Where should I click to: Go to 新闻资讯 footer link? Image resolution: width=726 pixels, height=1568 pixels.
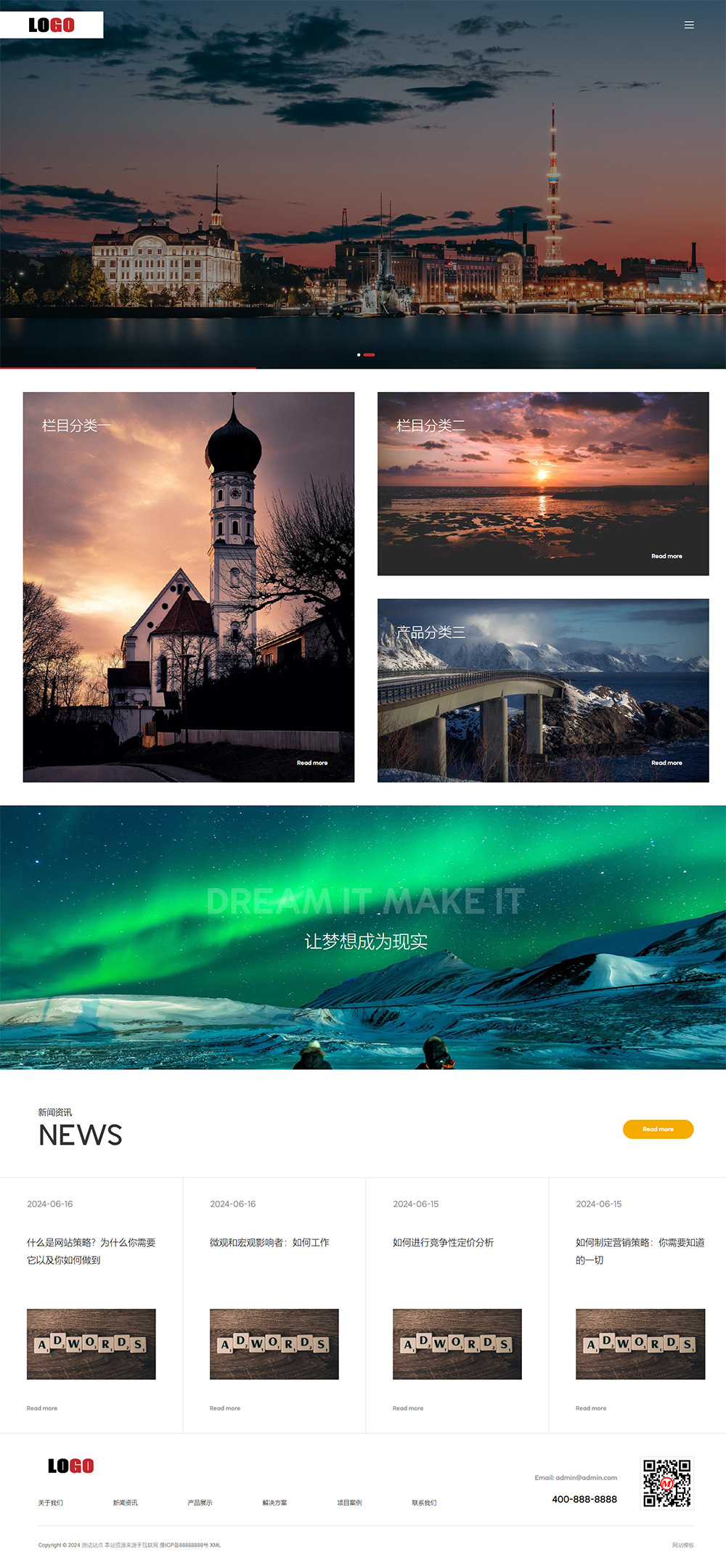click(x=126, y=1503)
